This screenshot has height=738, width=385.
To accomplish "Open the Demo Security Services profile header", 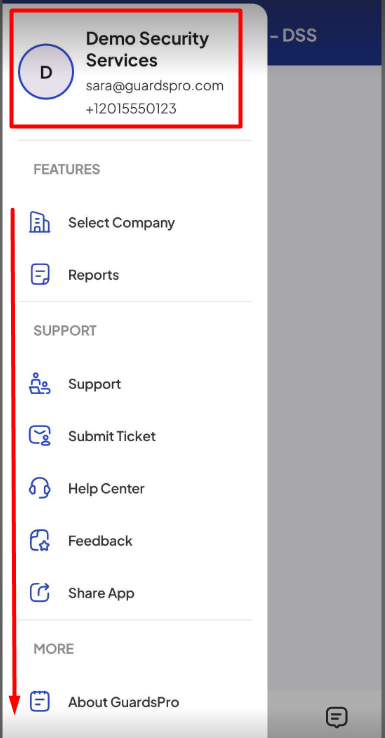I will (126, 69).
